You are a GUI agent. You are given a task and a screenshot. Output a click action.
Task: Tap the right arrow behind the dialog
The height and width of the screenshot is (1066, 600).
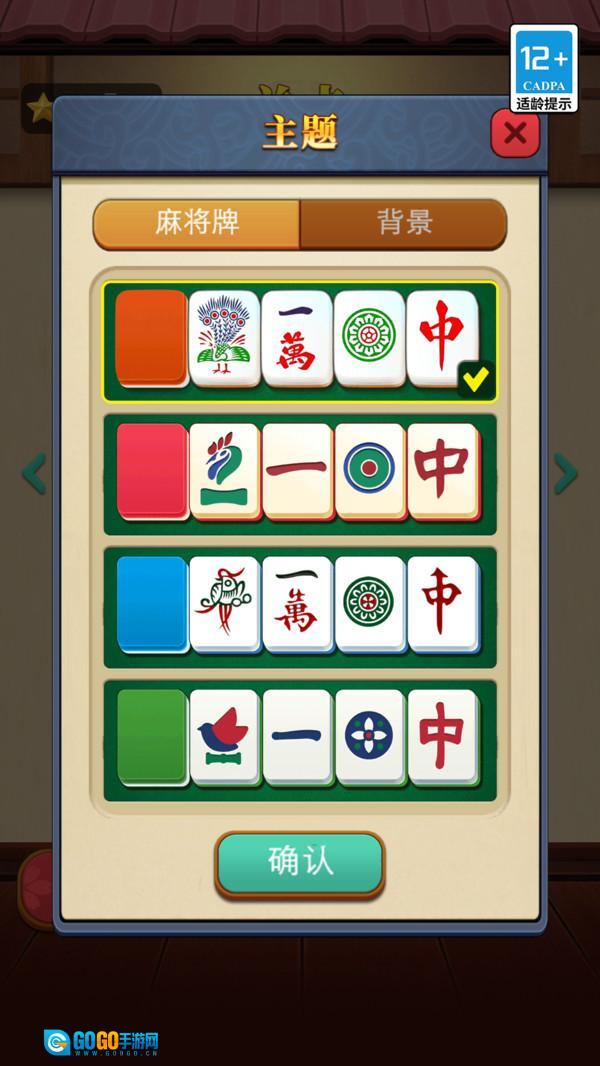[x=566, y=474]
